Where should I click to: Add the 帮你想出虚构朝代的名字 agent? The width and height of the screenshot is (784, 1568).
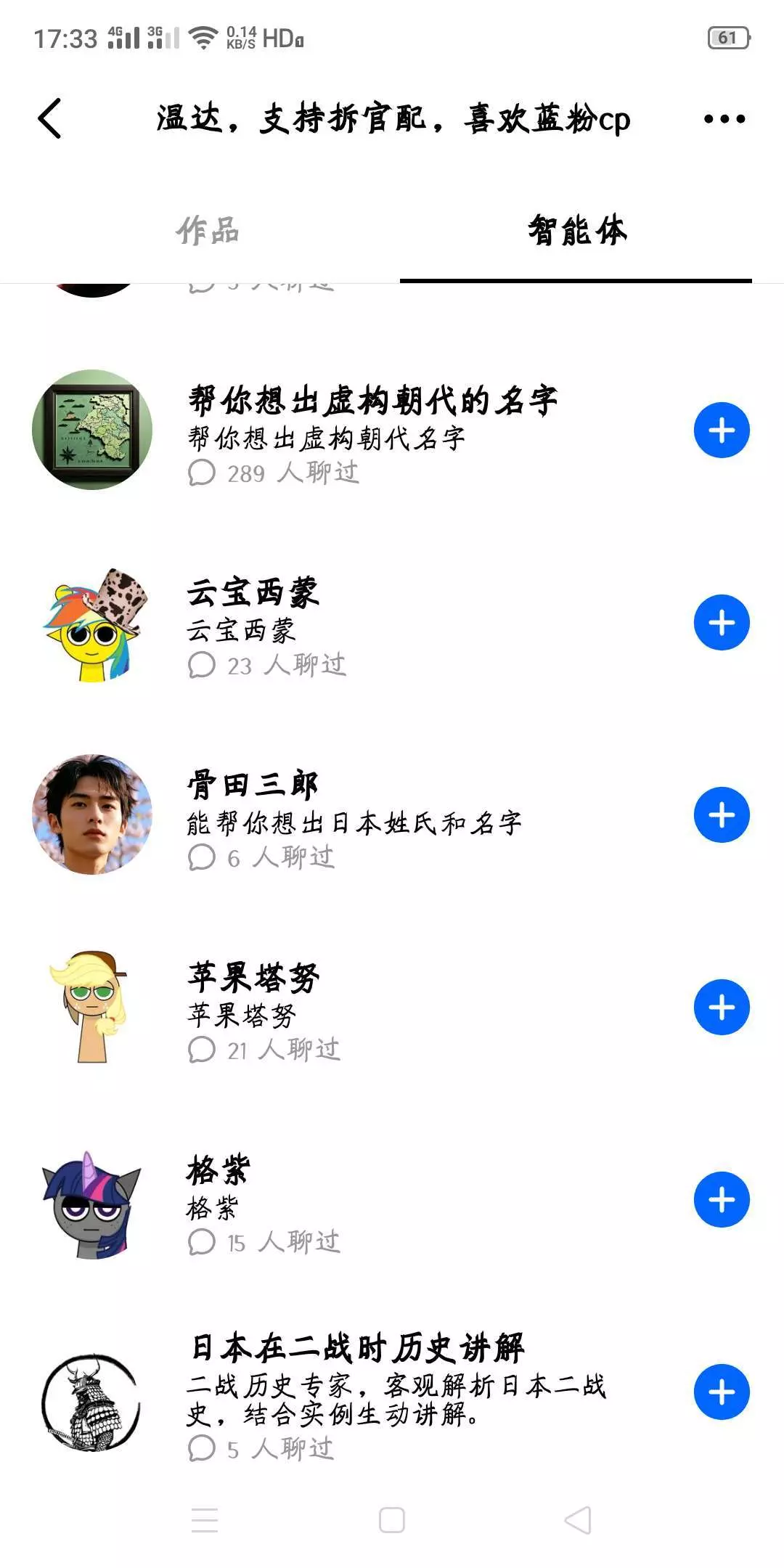(x=722, y=430)
